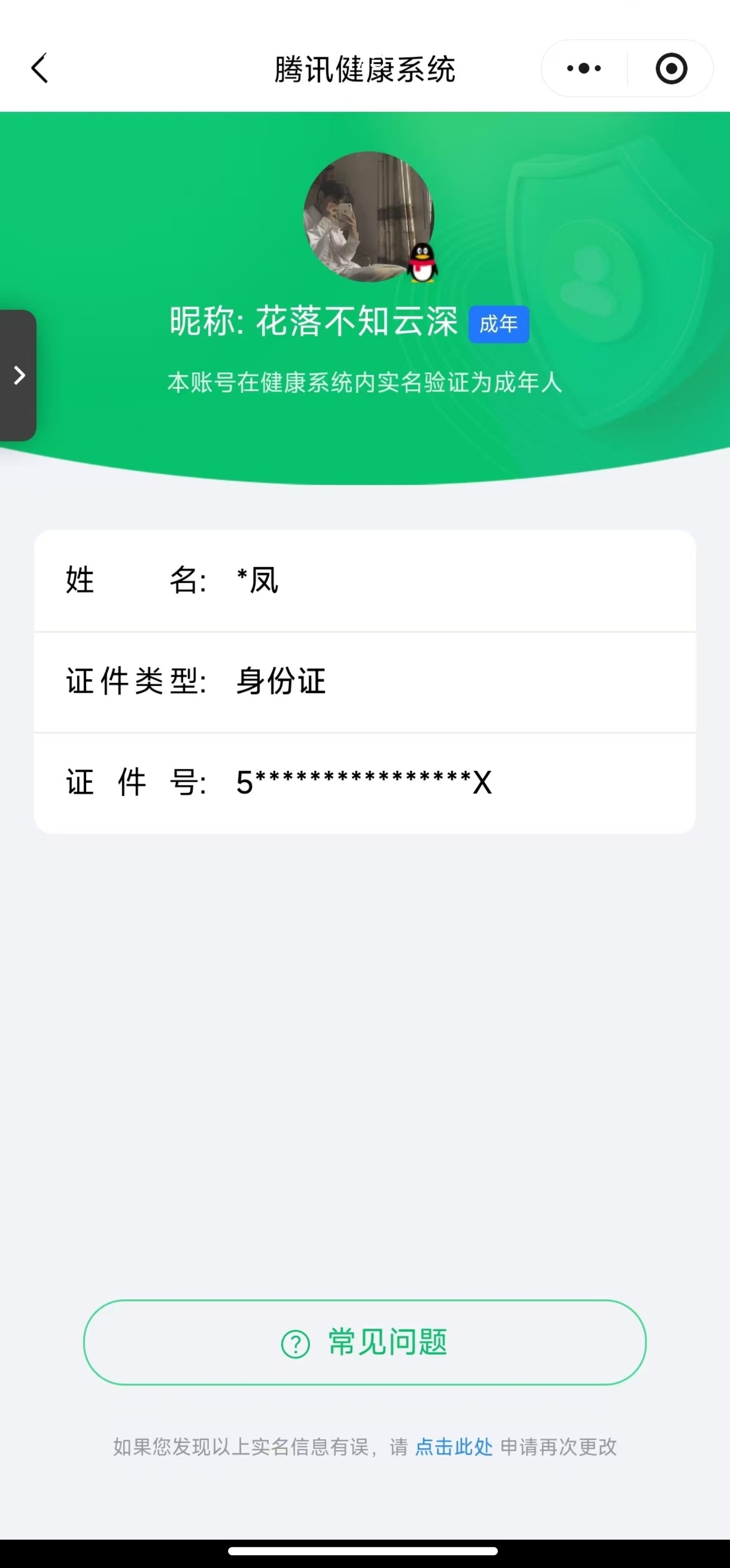This screenshot has width=730, height=1568.
Task: Open the three-dot mini program menu
Action: tap(584, 68)
